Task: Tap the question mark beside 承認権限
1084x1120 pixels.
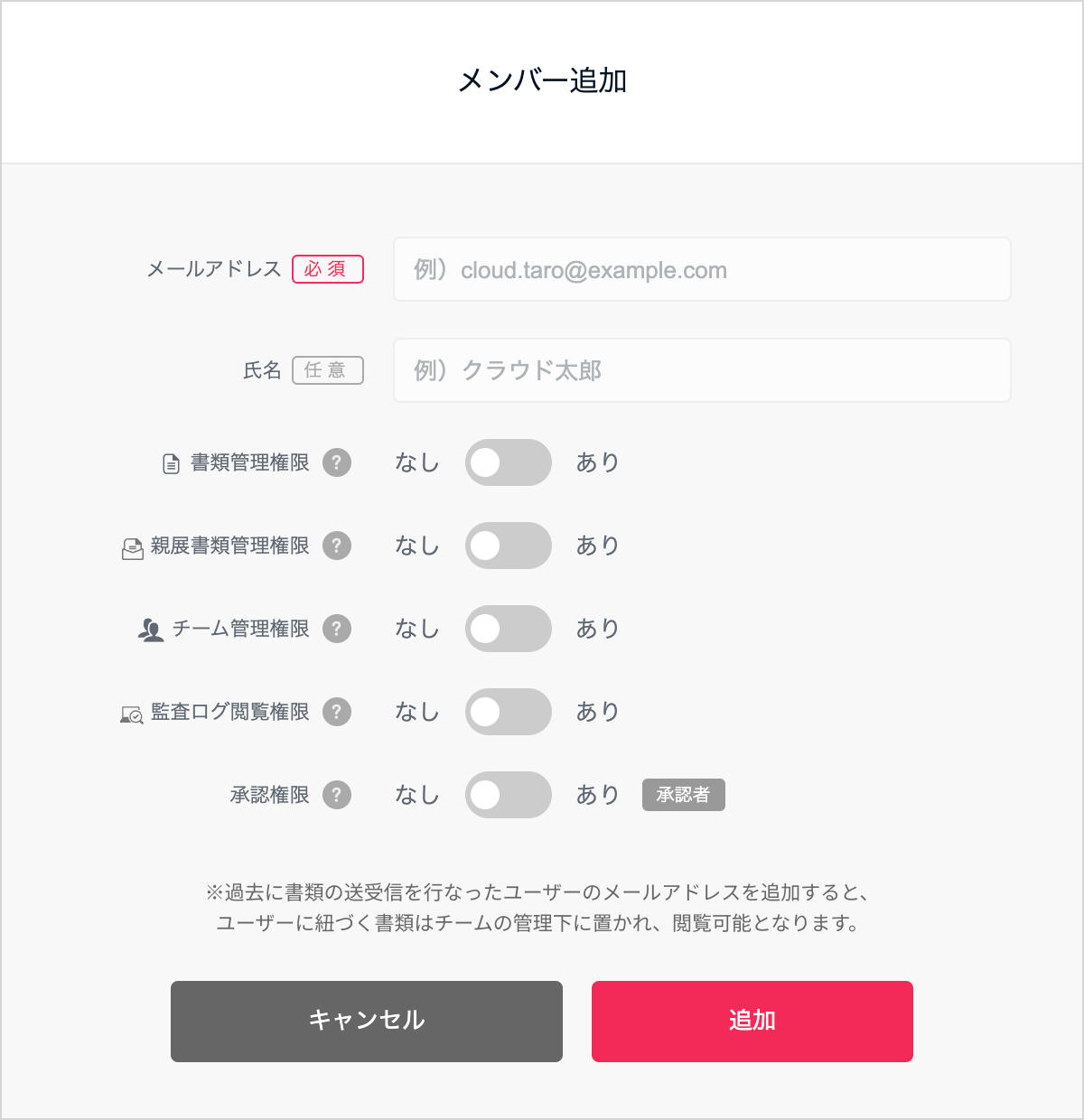Action: click(337, 795)
